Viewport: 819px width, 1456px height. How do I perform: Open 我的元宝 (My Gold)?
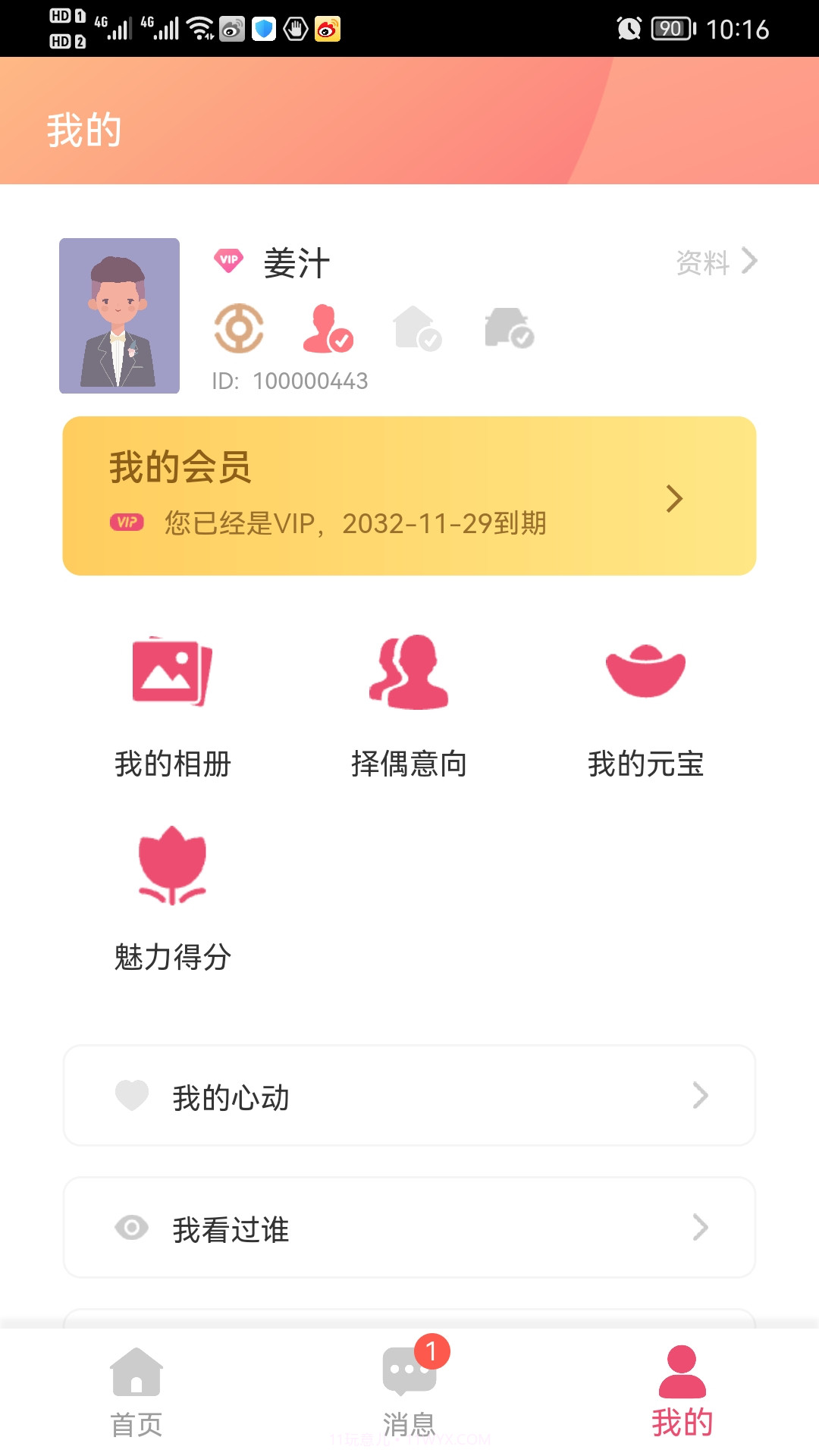tap(646, 705)
